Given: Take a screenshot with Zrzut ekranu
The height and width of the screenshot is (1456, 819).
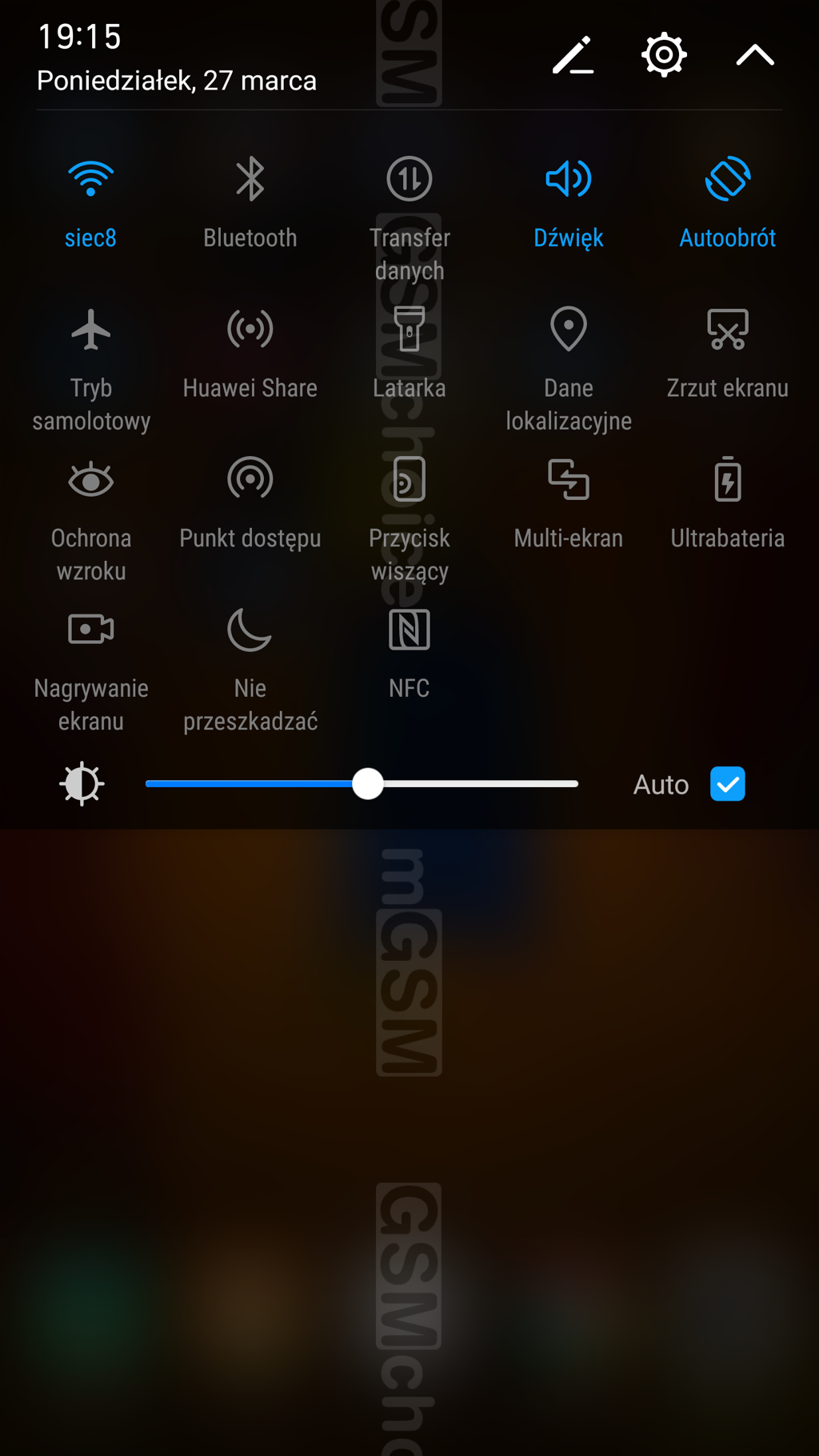Looking at the screenshot, I should coord(728,330).
